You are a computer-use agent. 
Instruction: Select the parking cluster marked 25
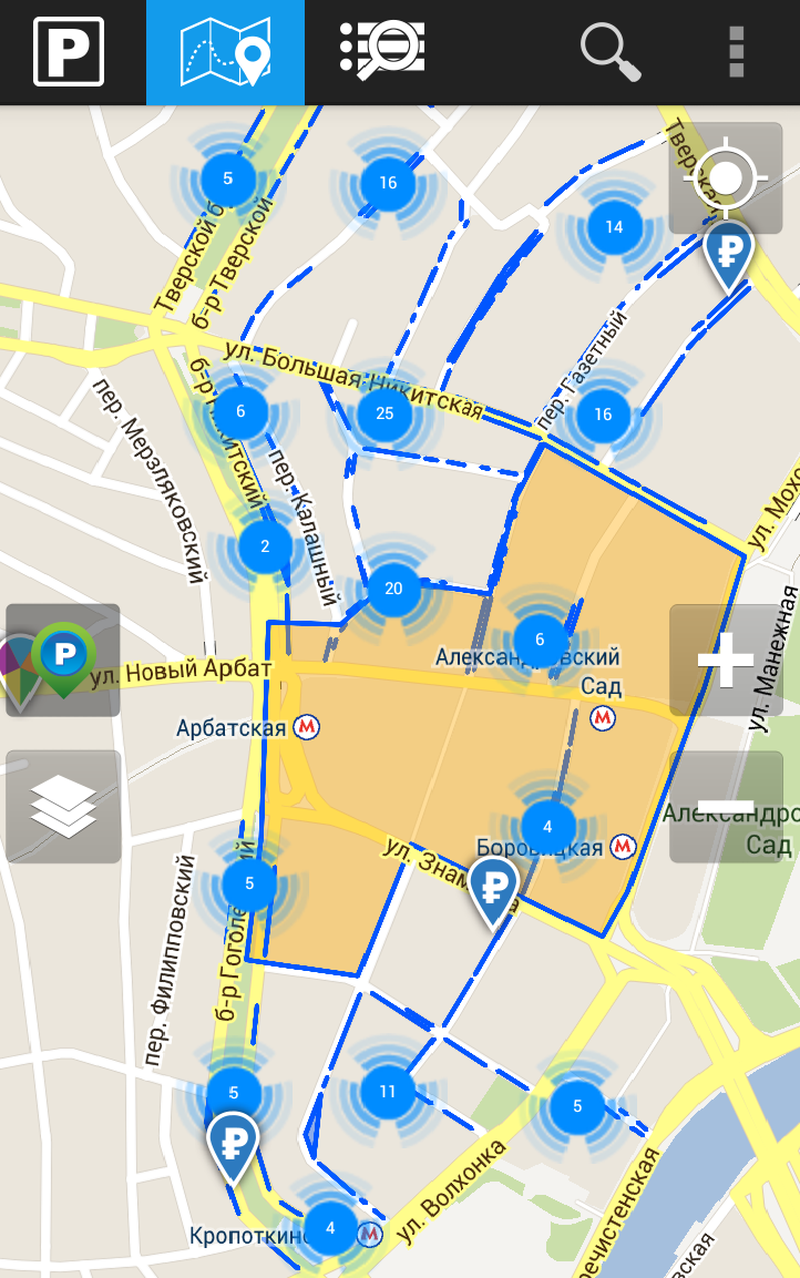[385, 414]
